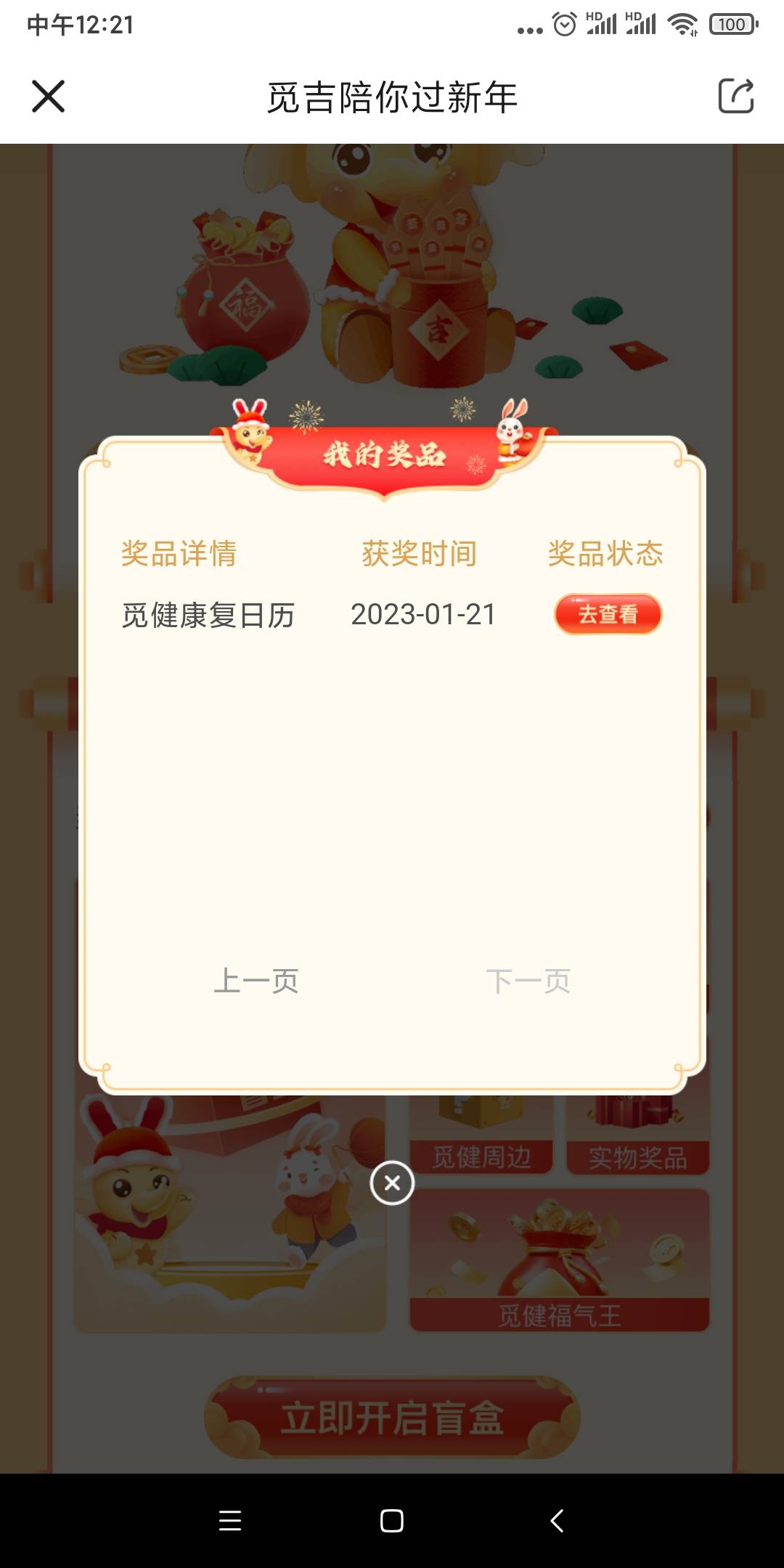Tap the share icon in the top right
784x1568 pixels.
click(x=735, y=97)
